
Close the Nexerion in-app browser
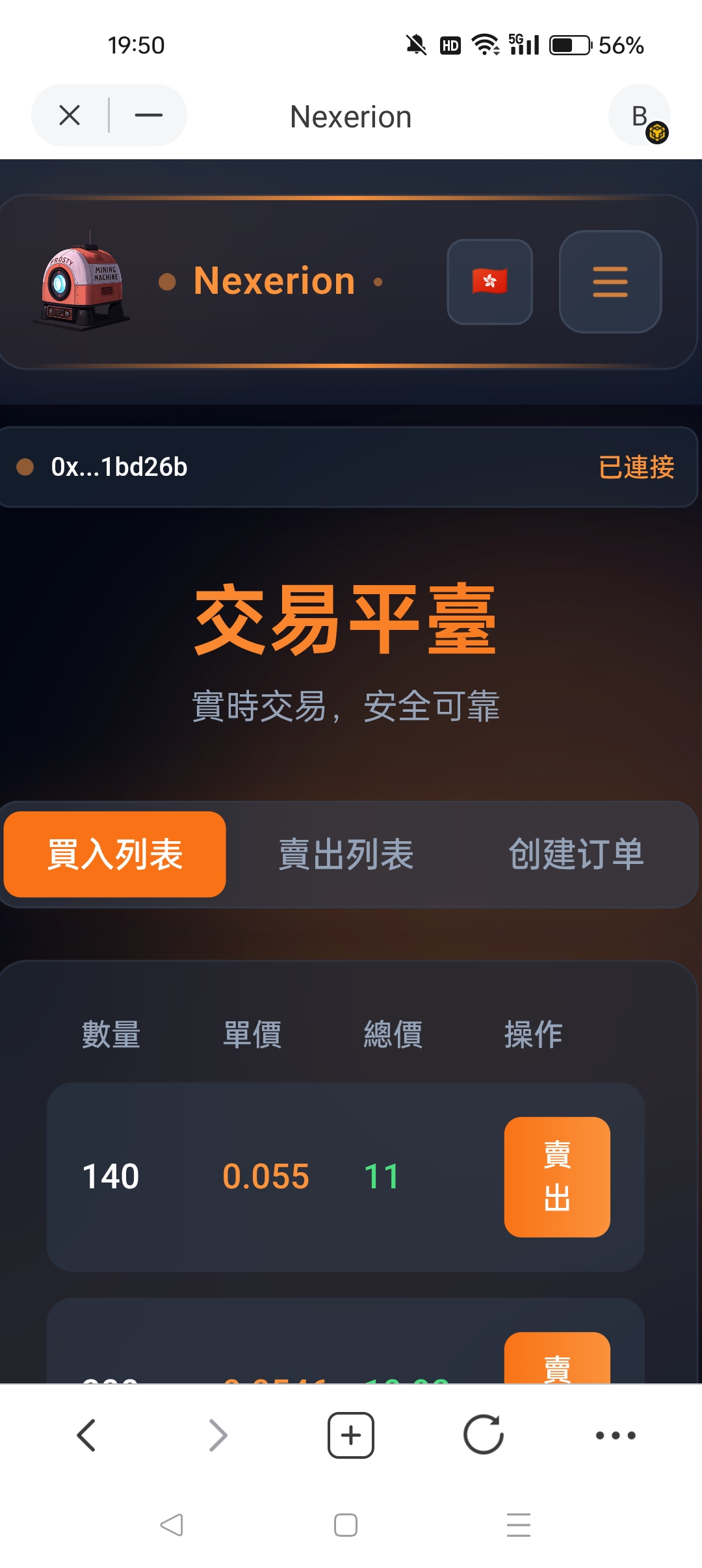pos(70,116)
